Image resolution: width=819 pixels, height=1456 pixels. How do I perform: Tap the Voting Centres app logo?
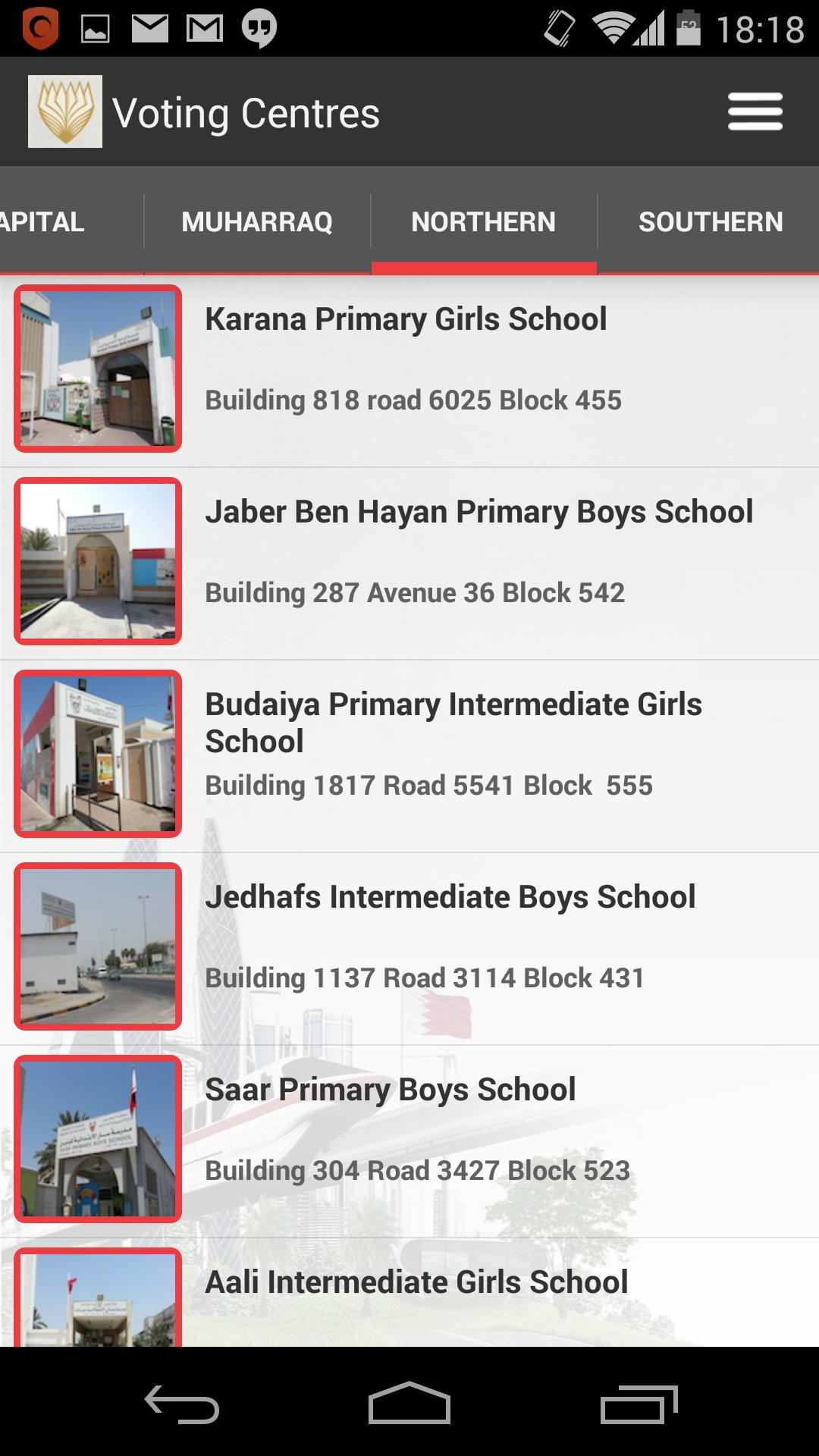(x=66, y=111)
